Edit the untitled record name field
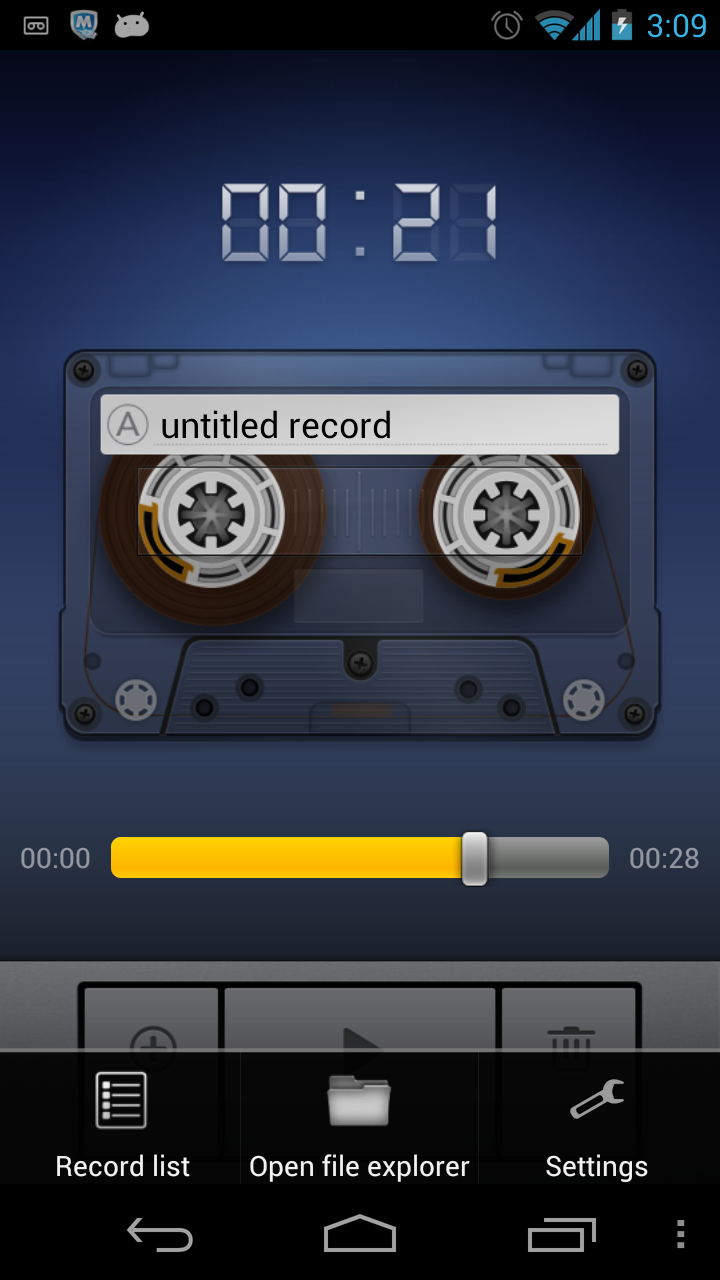This screenshot has width=720, height=1280. tap(380, 426)
